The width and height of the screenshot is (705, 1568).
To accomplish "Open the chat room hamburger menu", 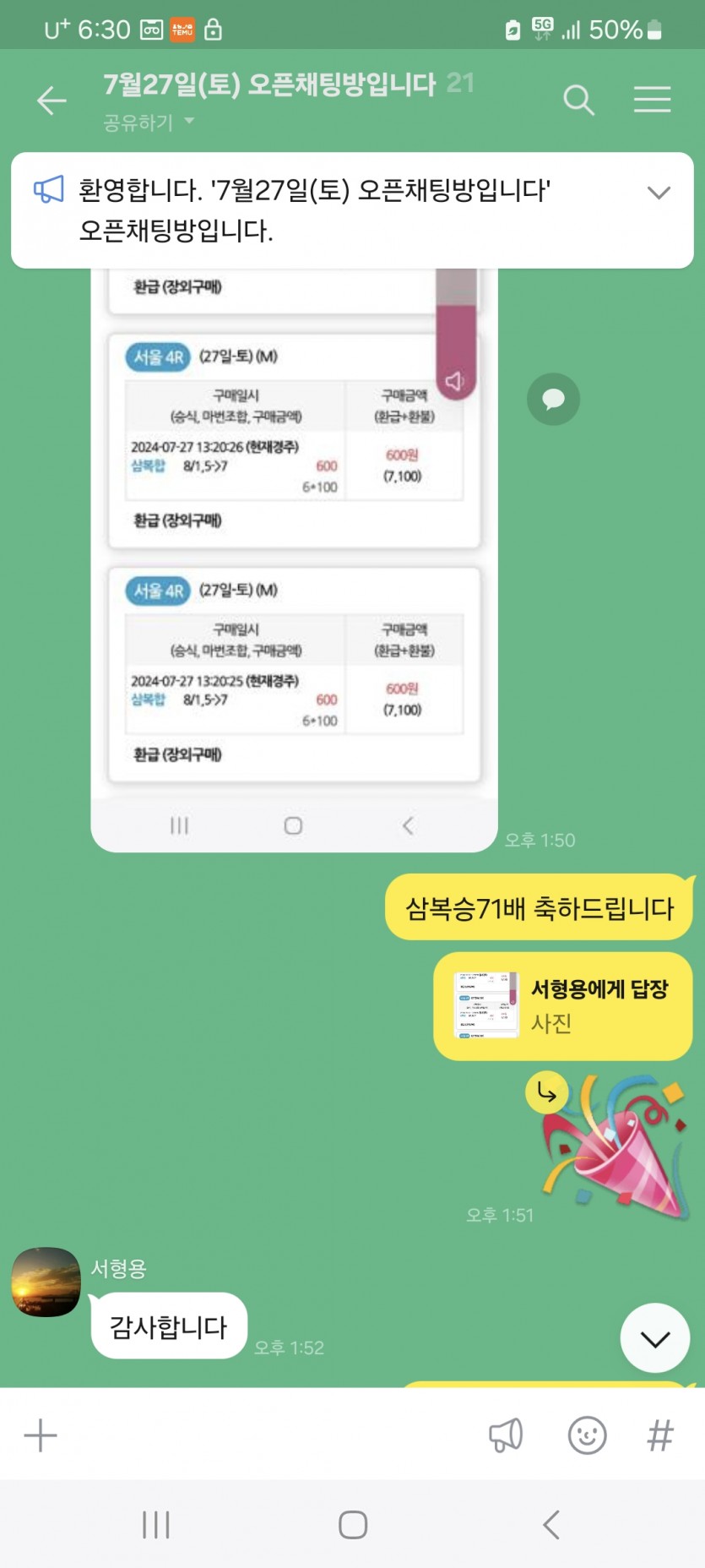I will 652,100.
